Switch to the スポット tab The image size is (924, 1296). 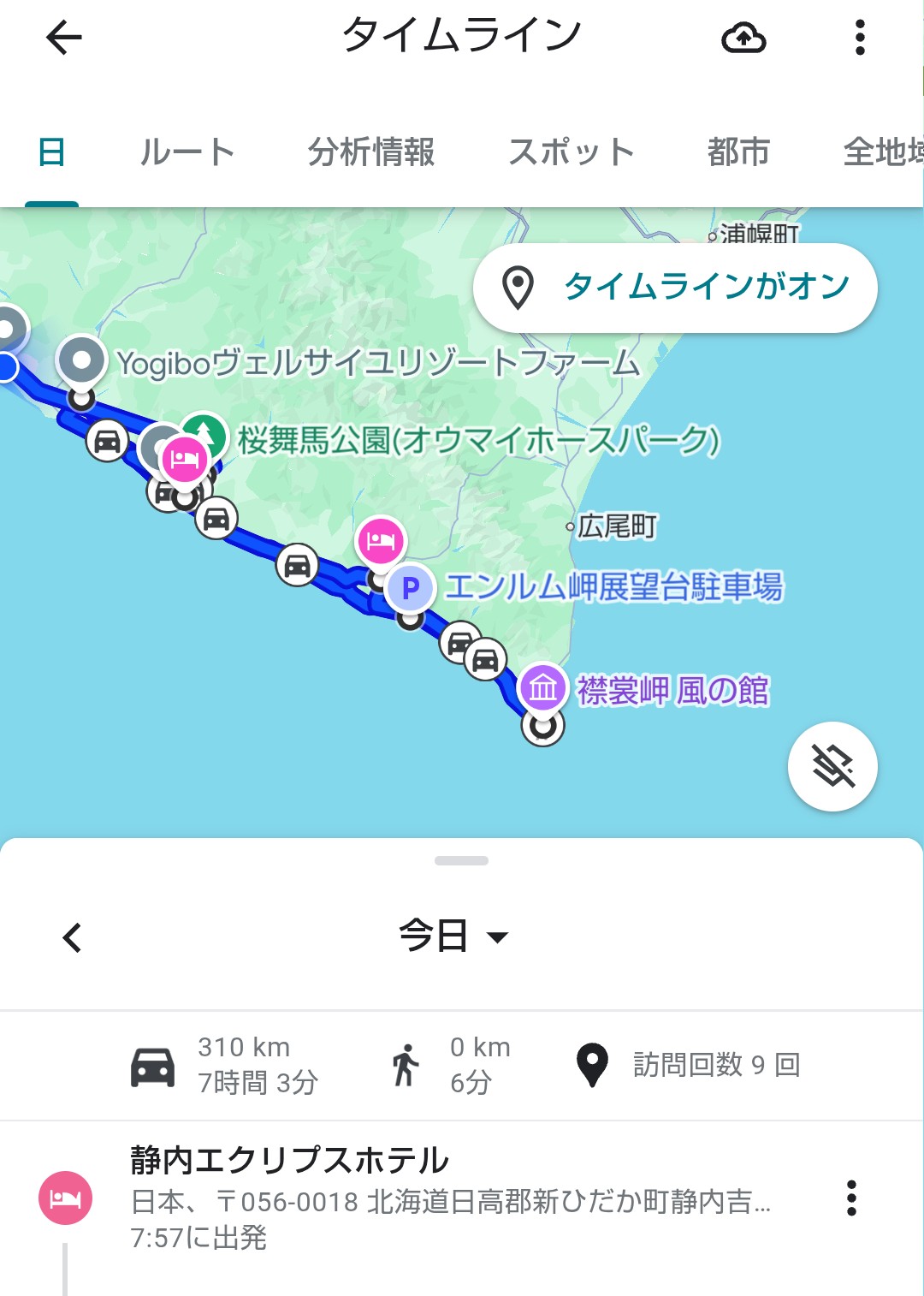coord(571,152)
